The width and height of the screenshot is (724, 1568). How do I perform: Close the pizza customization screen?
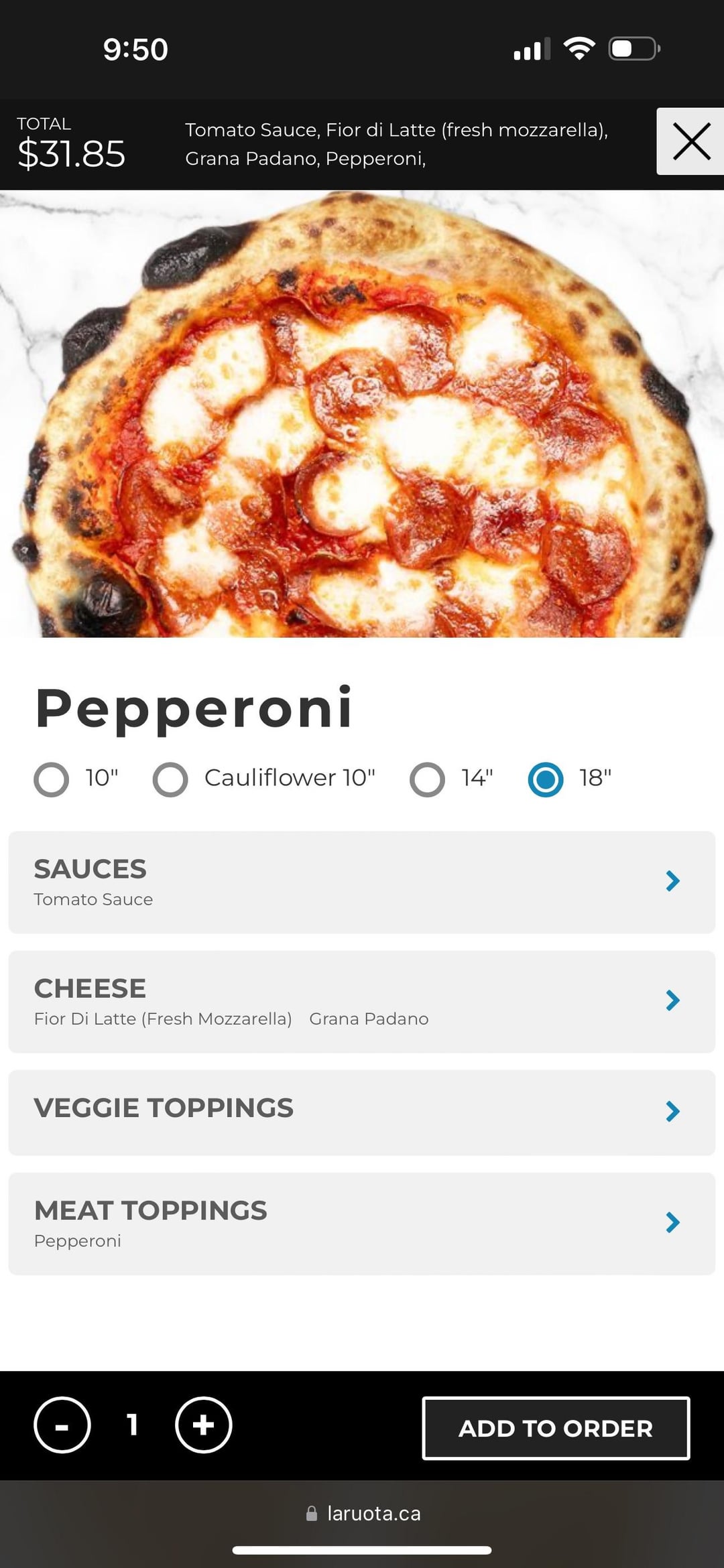click(x=690, y=141)
